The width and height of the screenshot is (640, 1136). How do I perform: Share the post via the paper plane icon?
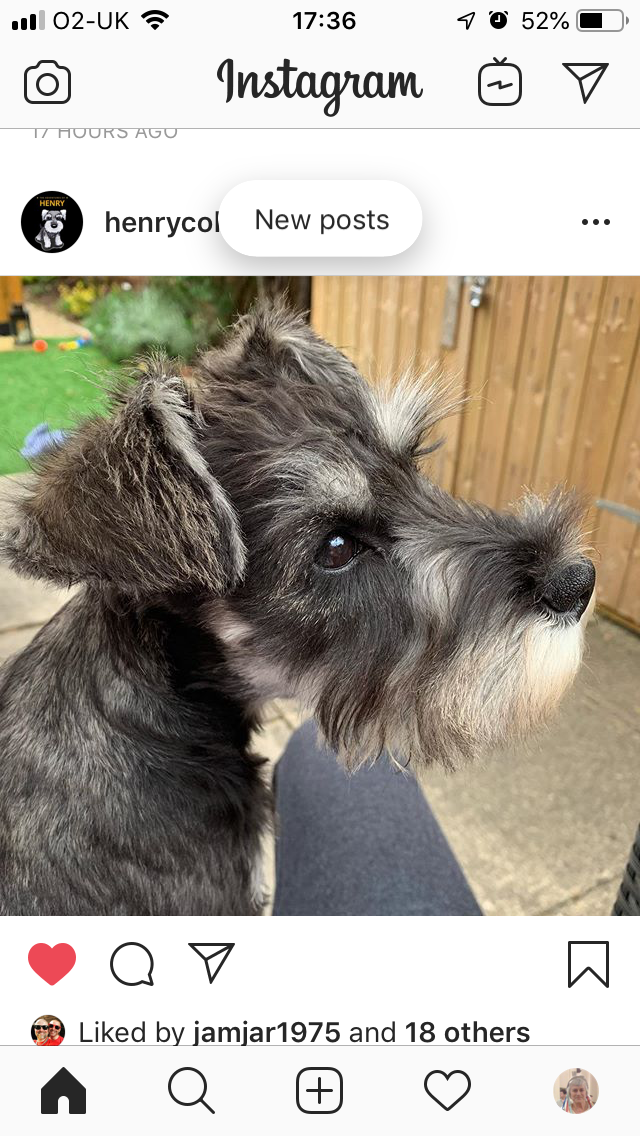click(x=211, y=963)
